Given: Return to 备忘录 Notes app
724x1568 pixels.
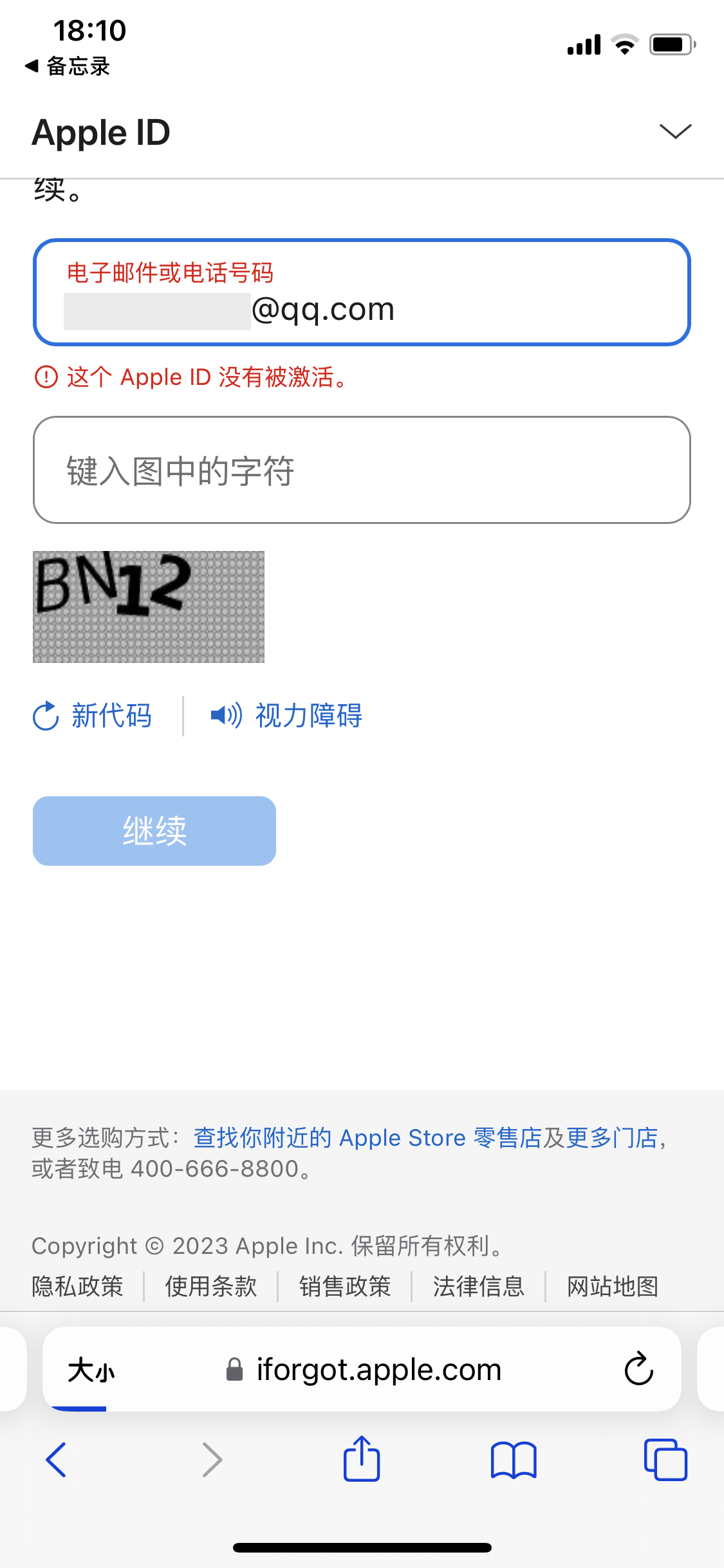Looking at the screenshot, I should [68, 66].
